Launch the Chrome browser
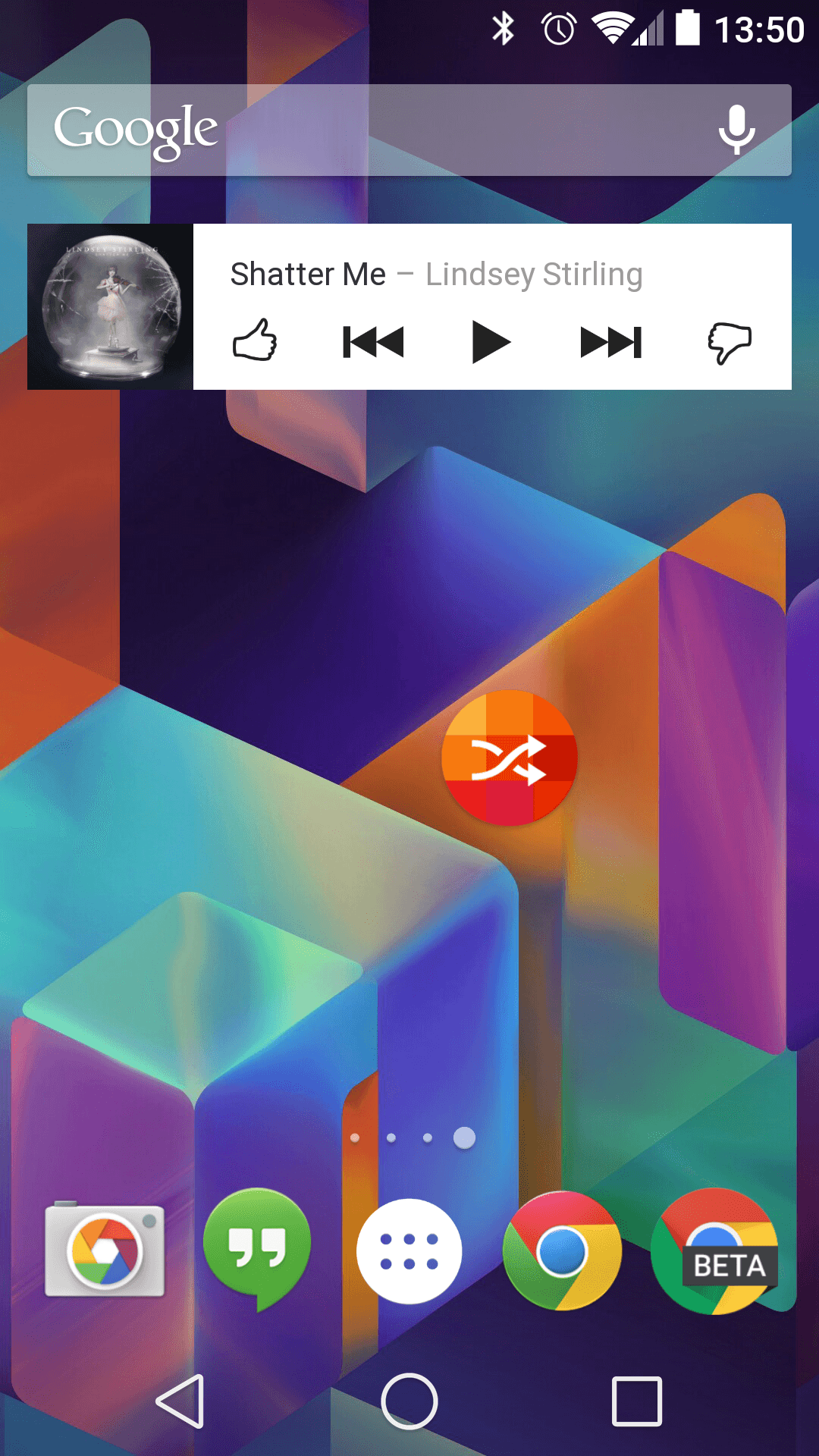 [x=562, y=1251]
